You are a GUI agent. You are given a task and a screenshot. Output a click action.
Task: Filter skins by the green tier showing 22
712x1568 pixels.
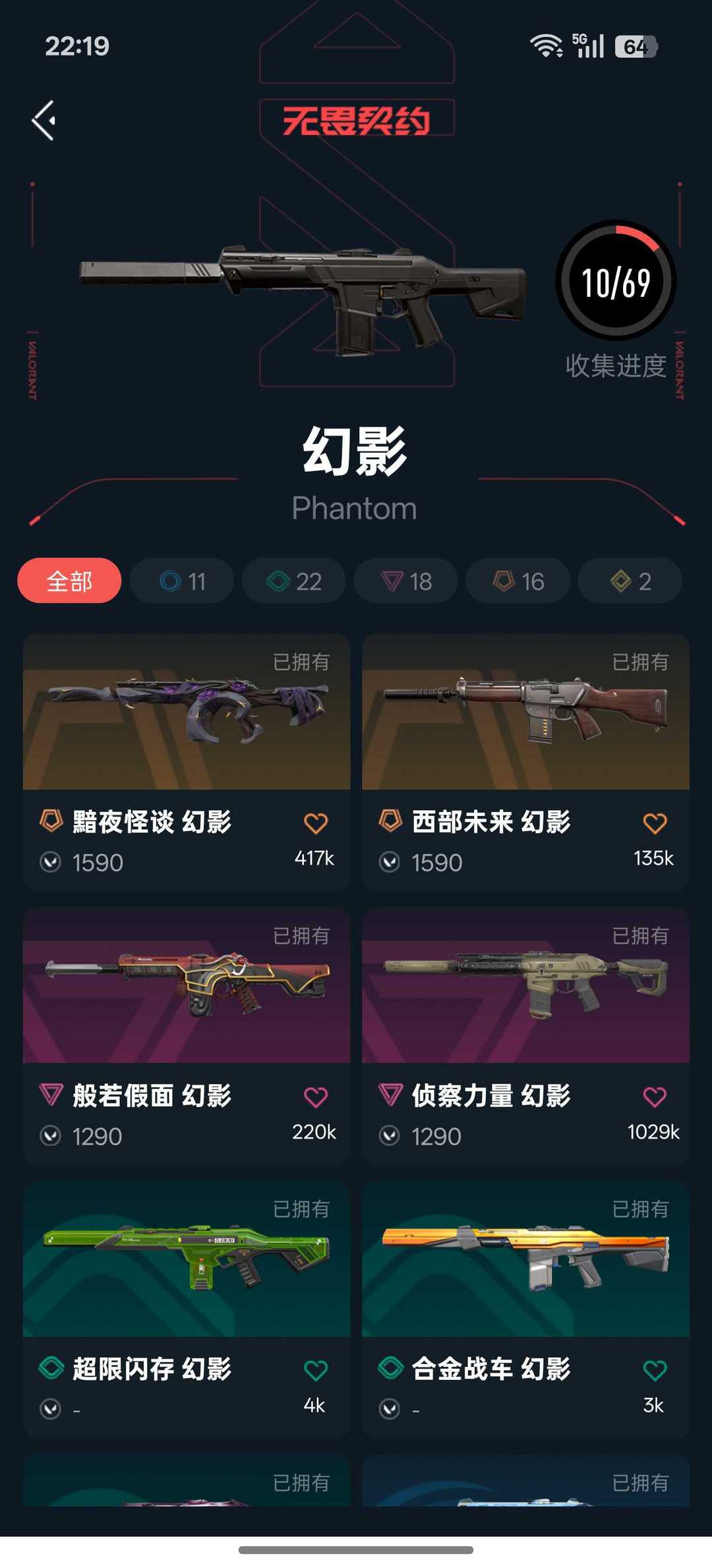[x=294, y=580]
